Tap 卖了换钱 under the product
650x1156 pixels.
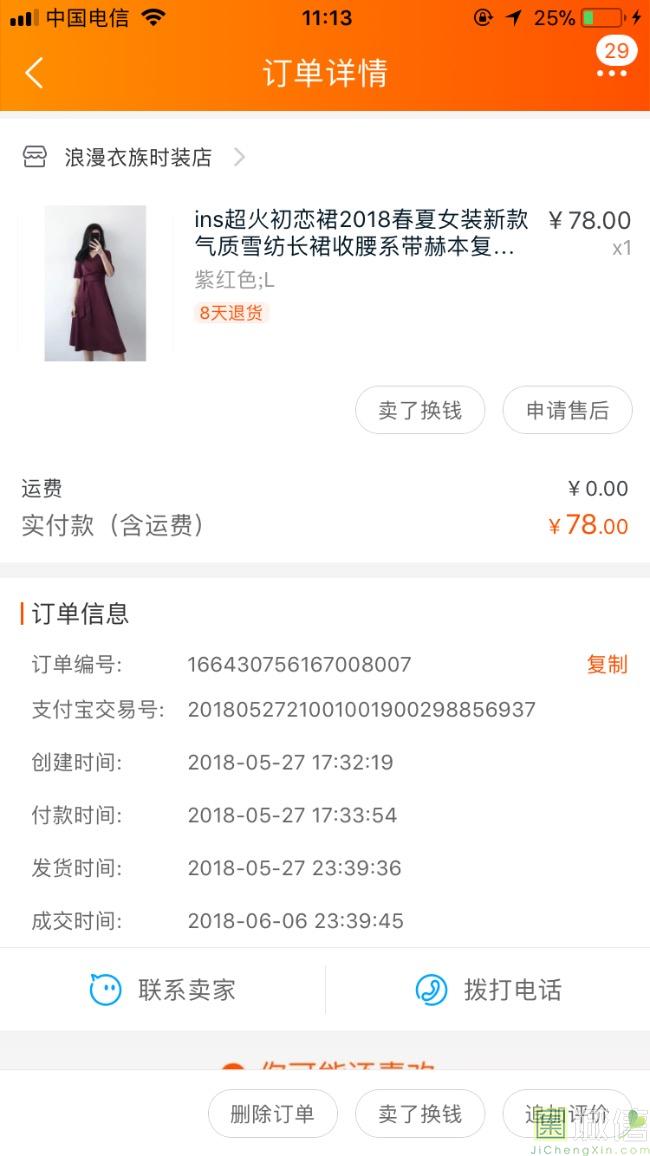[x=420, y=411]
